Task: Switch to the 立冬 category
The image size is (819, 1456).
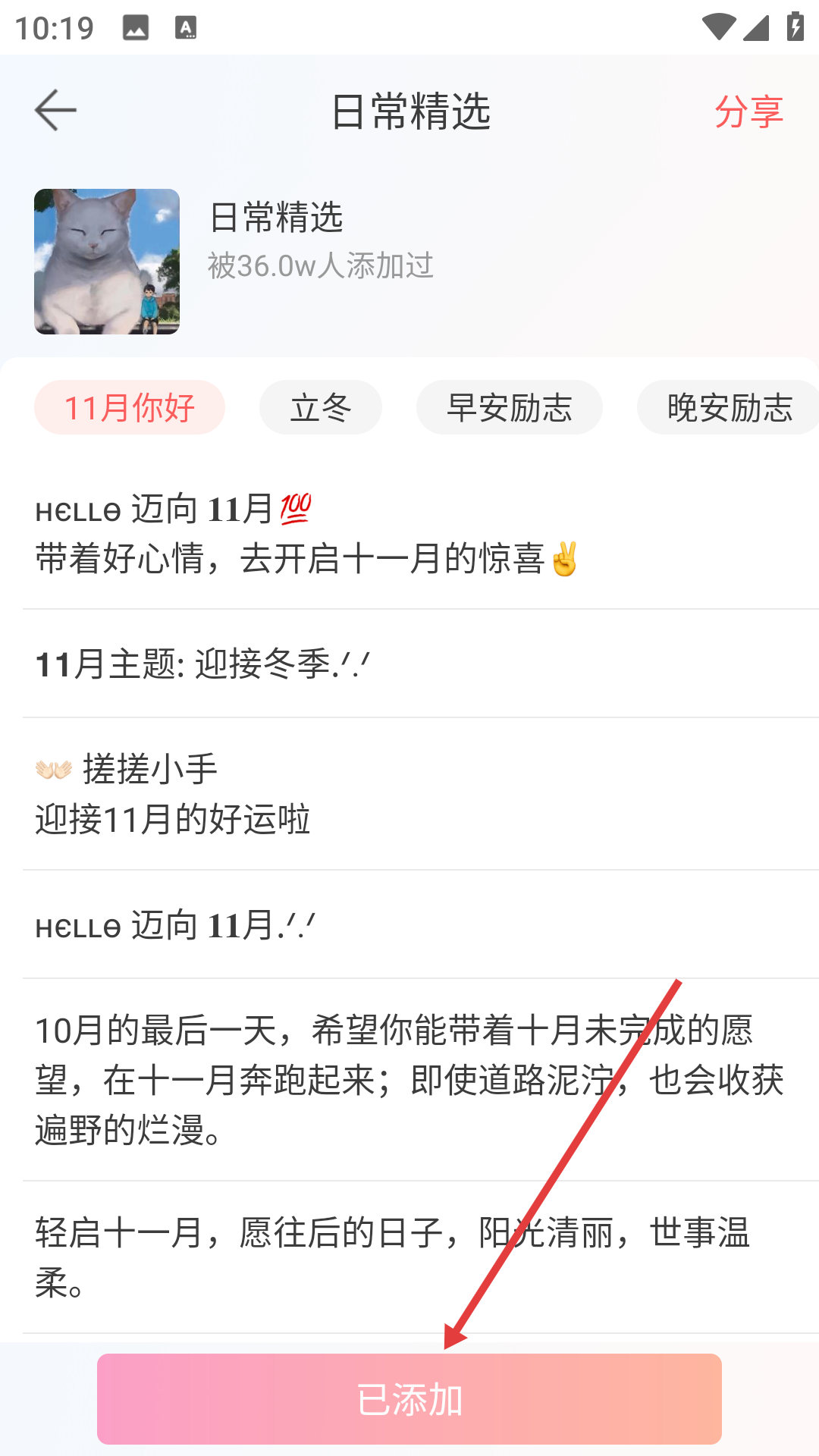Action: 321,407
